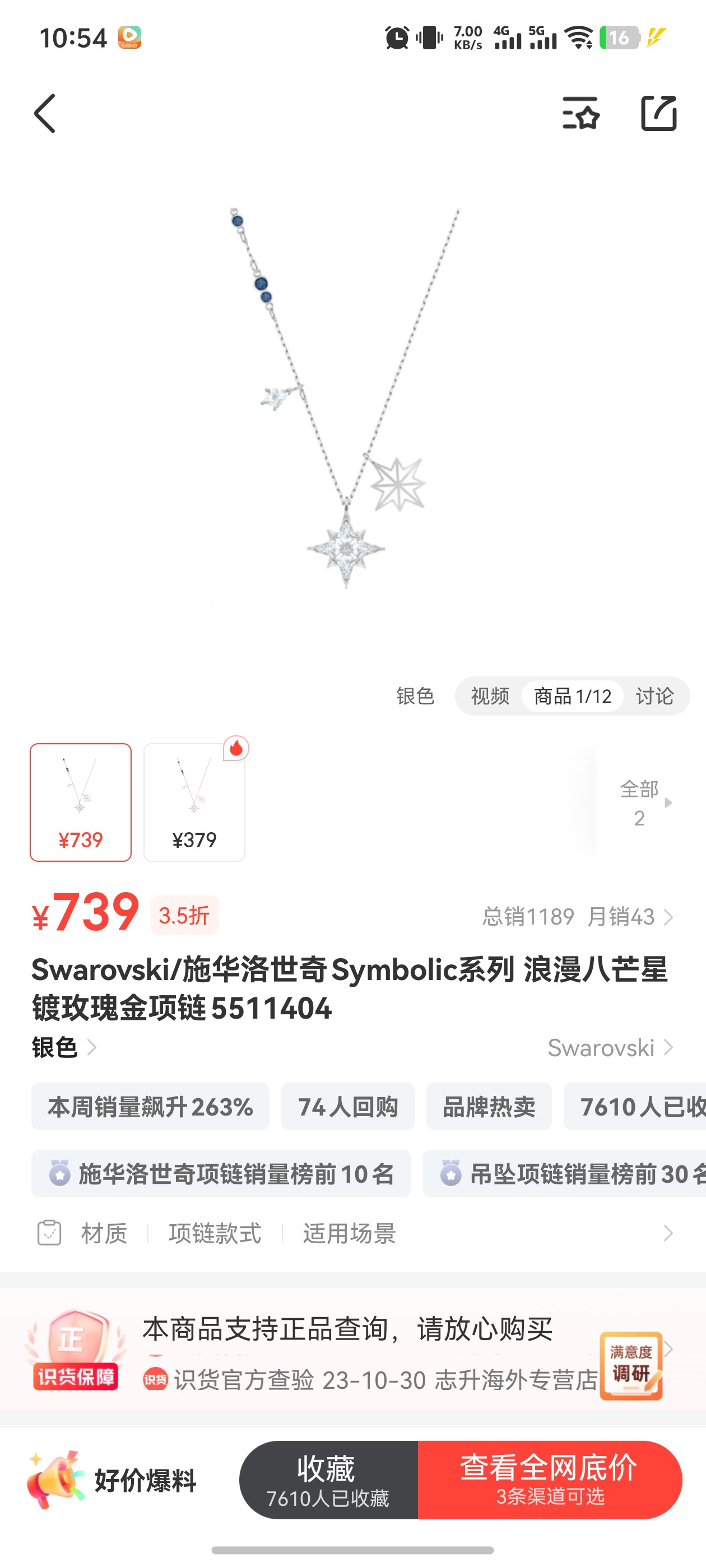Open the favorites list icon
The image size is (706, 1568).
click(580, 113)
